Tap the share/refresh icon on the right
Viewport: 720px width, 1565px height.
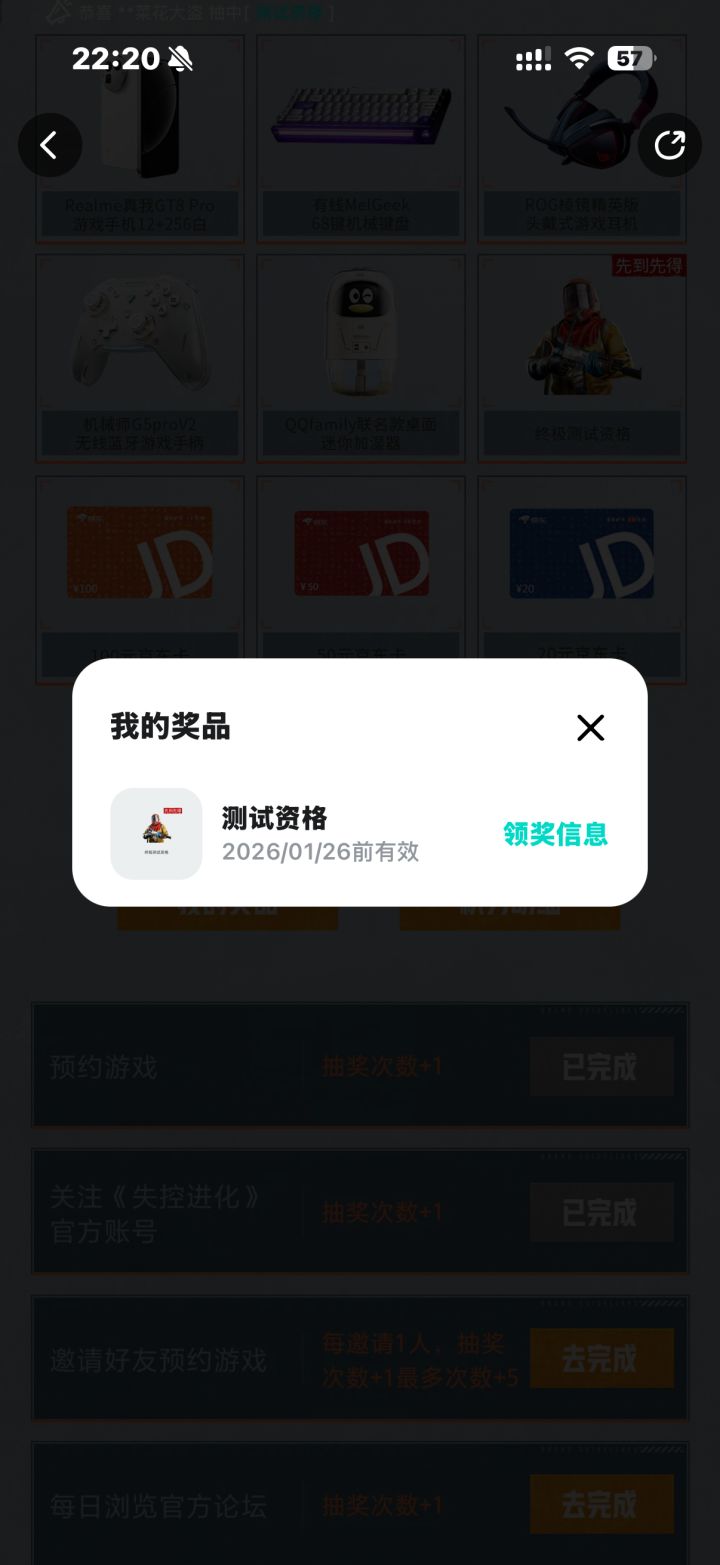click(670, 145)
